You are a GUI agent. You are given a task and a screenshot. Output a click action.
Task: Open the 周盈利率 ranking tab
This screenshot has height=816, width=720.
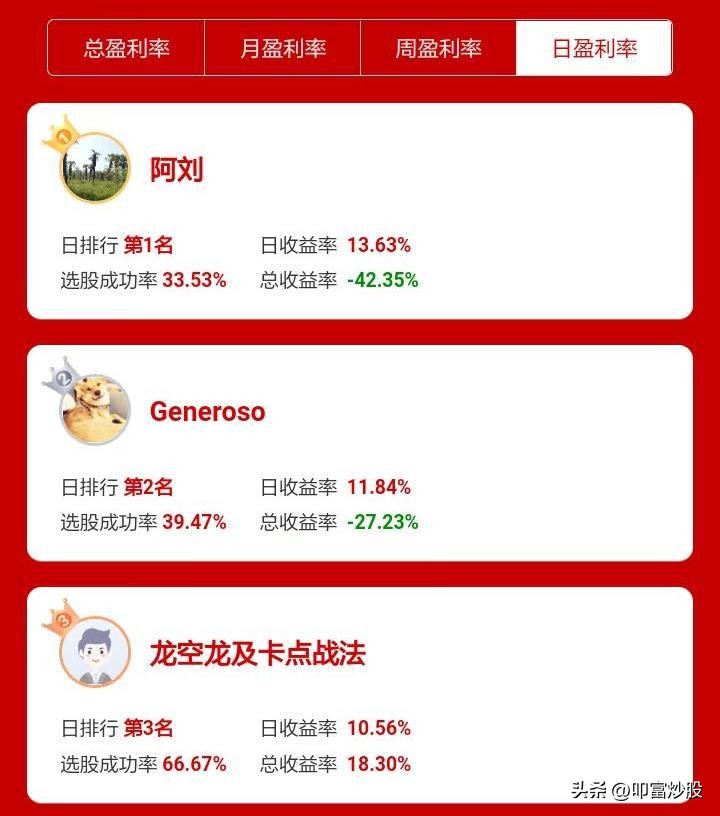[x=440, y=47]
